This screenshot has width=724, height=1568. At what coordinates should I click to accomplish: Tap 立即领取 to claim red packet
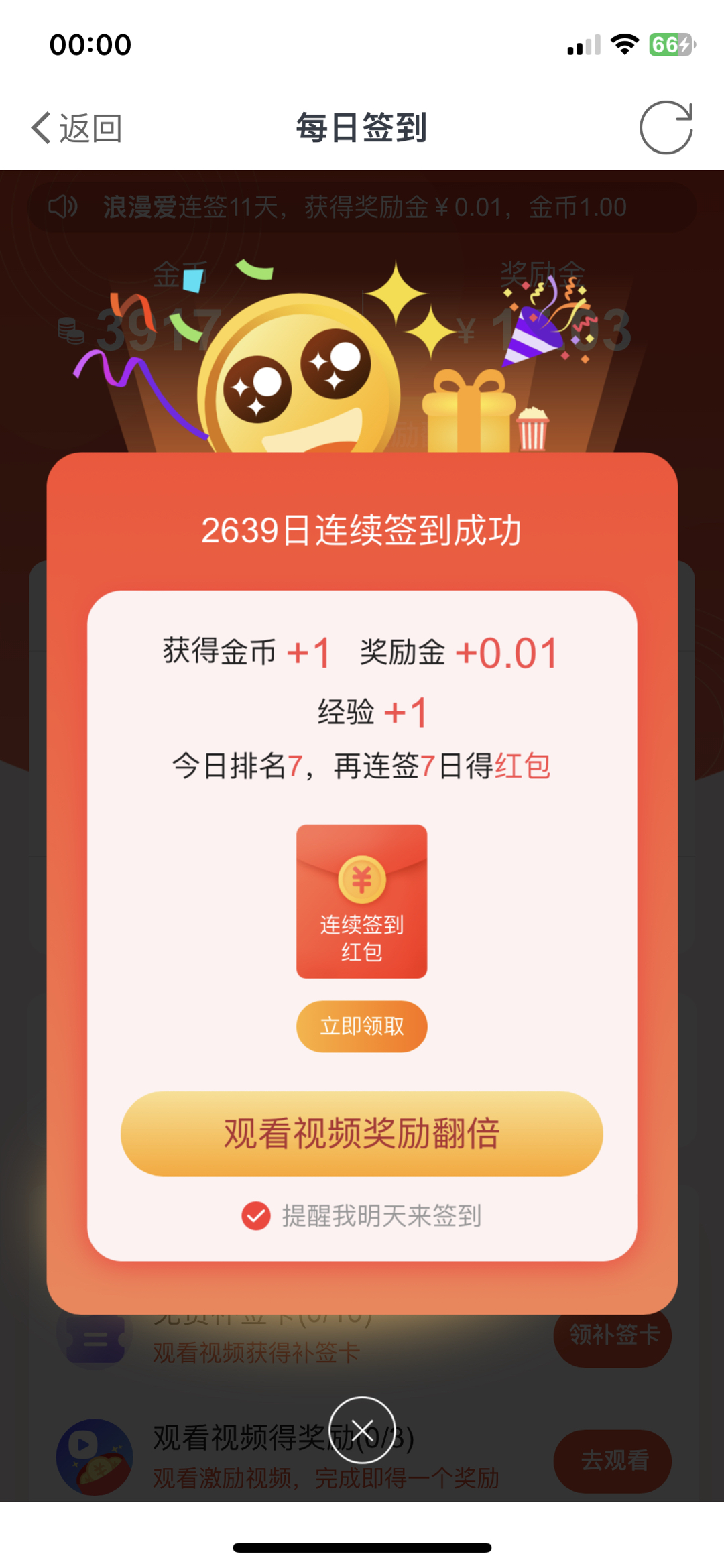tap(361, 1026)
